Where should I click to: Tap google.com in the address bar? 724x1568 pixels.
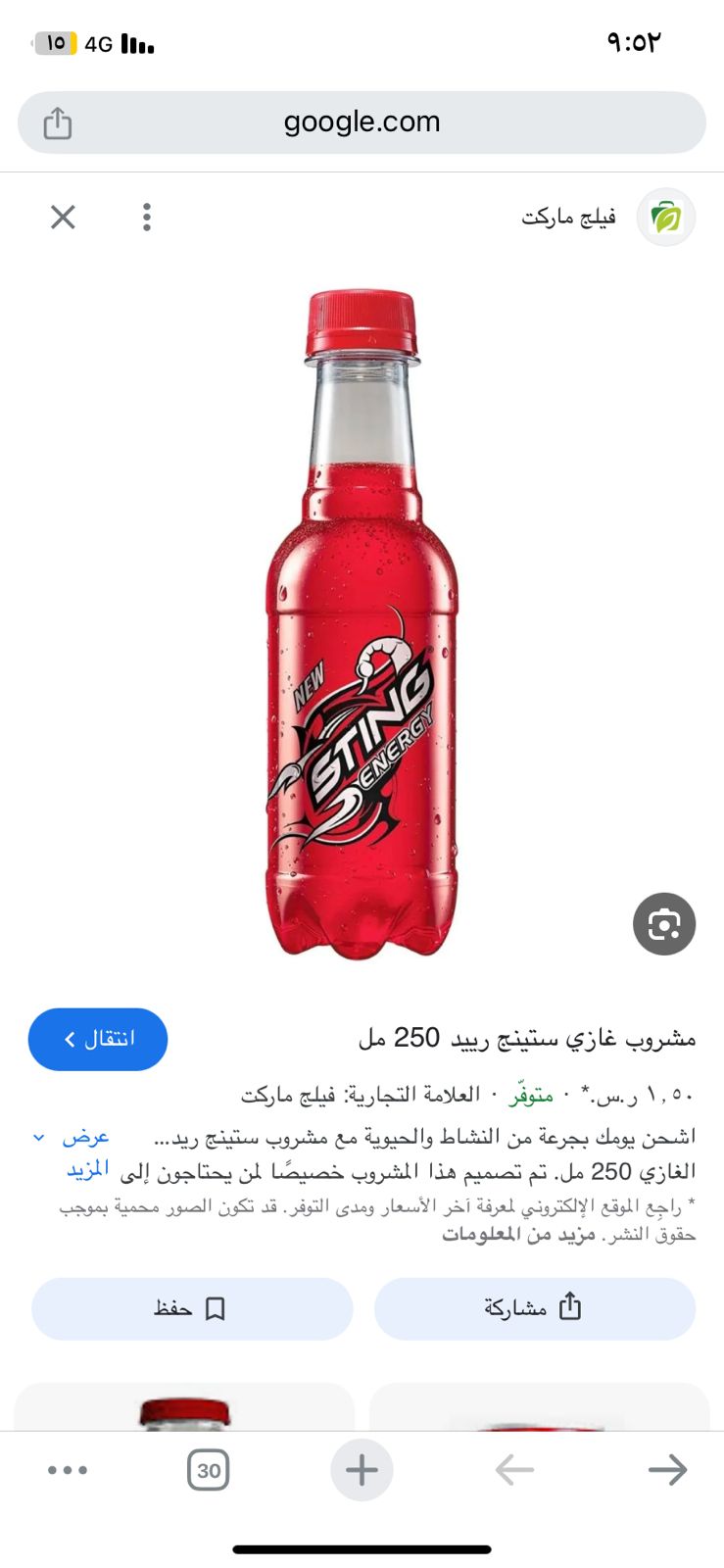click(x=362, y=122)
